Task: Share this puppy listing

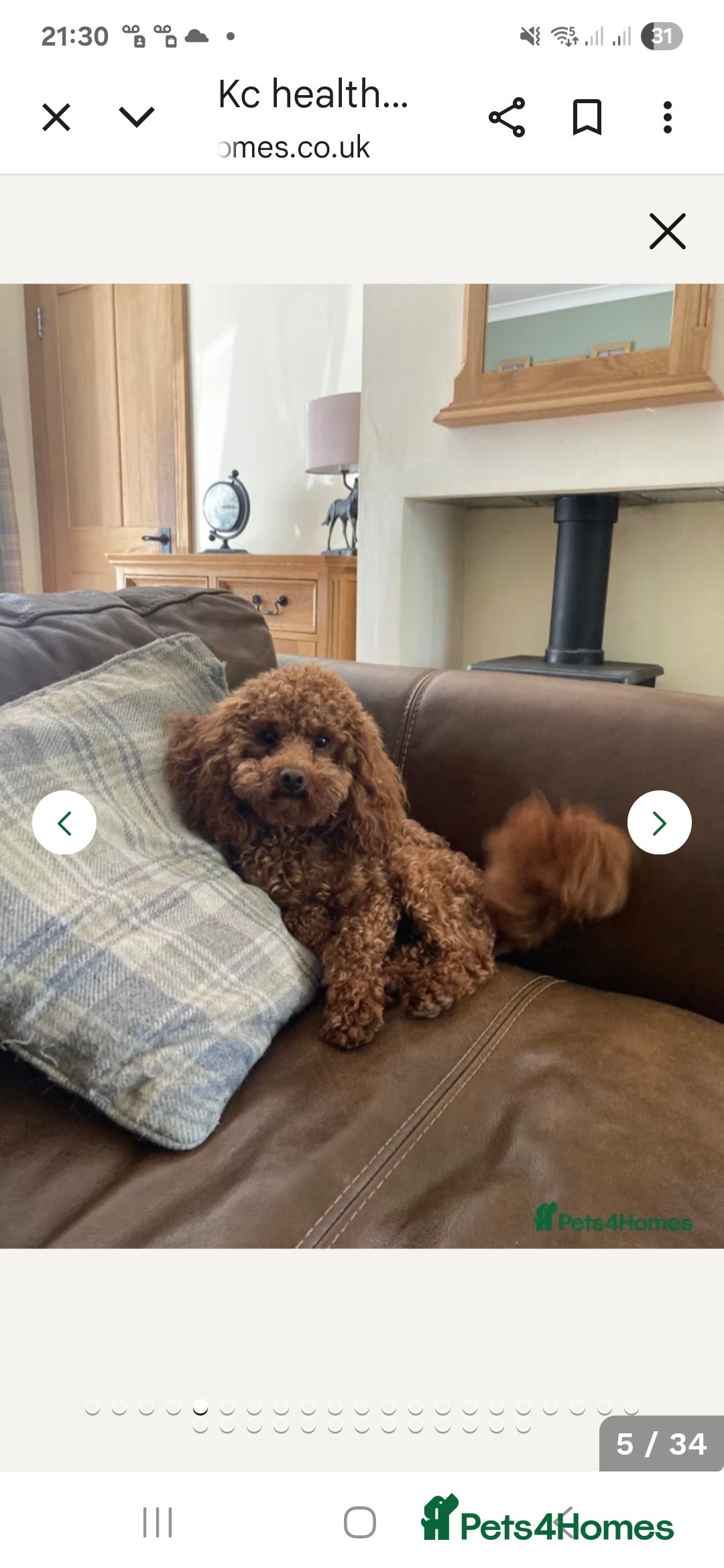Action: pyautogui.click(x=506, y=118)
